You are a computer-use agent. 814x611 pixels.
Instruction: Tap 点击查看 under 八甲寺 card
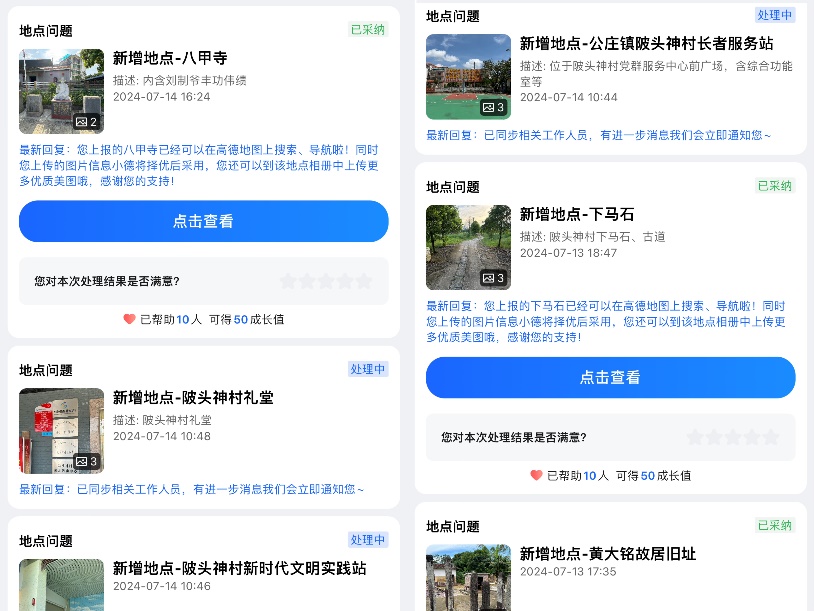pos(203,221)
